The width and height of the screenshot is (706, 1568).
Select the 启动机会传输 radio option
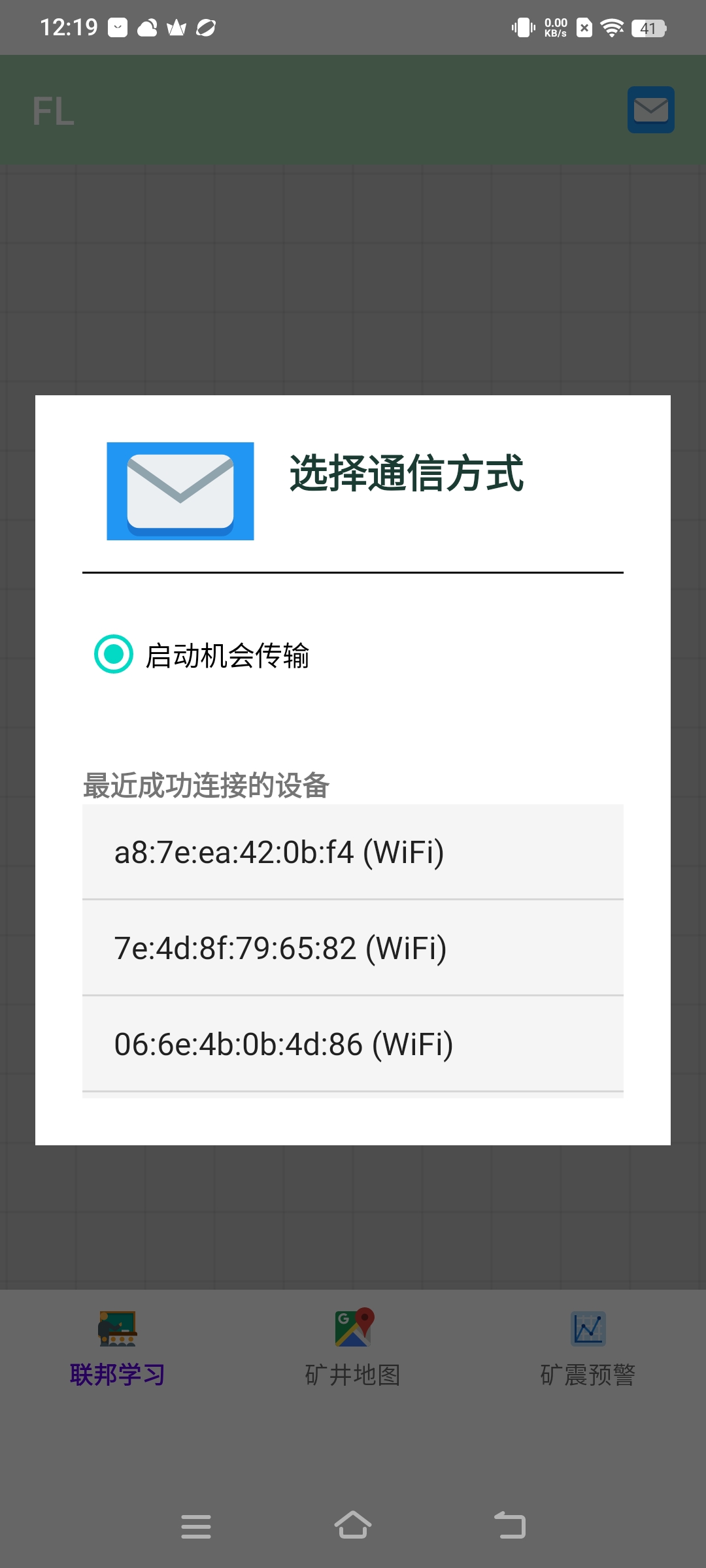pyautogui.click(x=114, y=654)
